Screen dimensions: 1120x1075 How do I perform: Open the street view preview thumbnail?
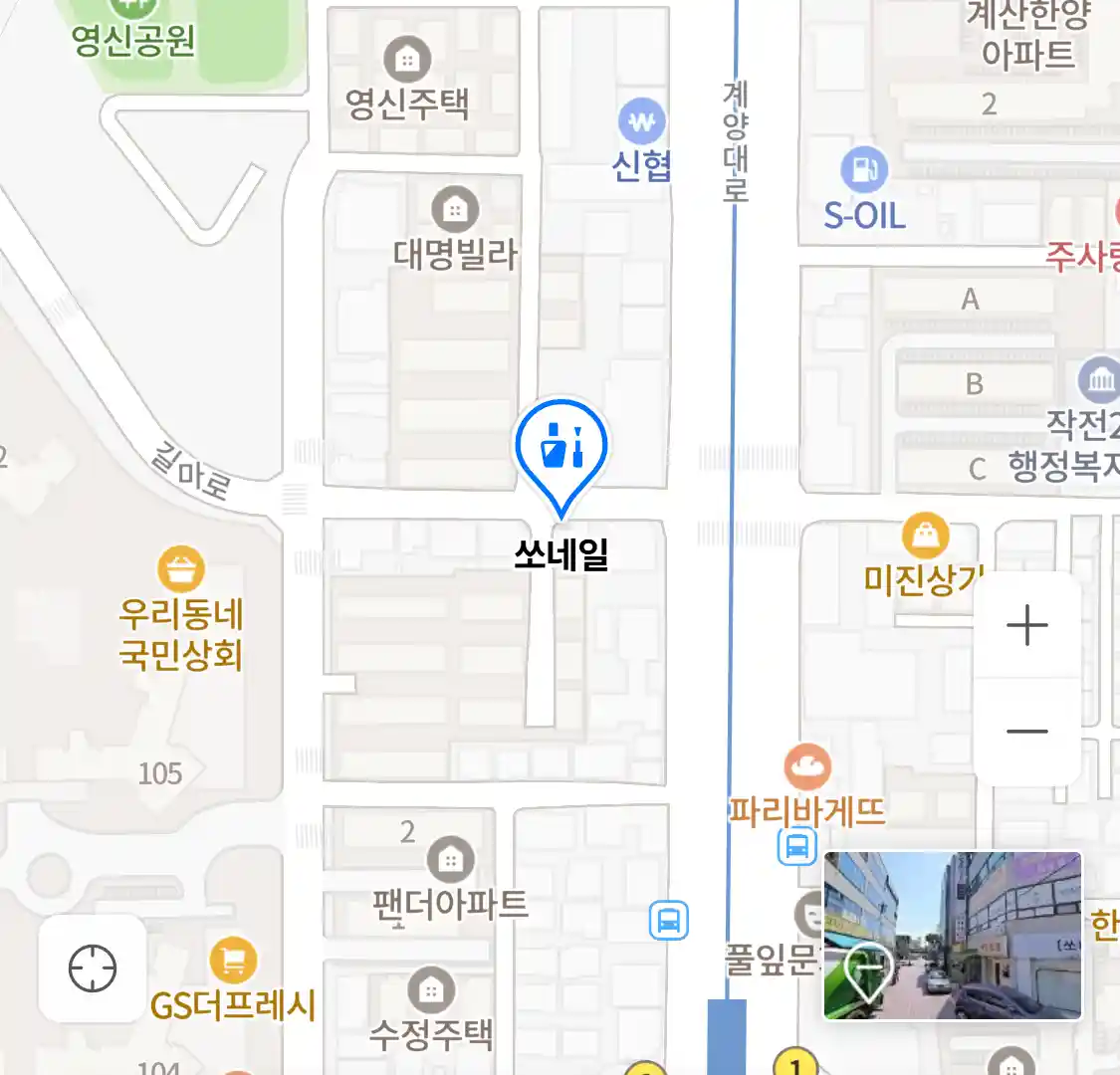pyautogui.click(x=952, y=936)
